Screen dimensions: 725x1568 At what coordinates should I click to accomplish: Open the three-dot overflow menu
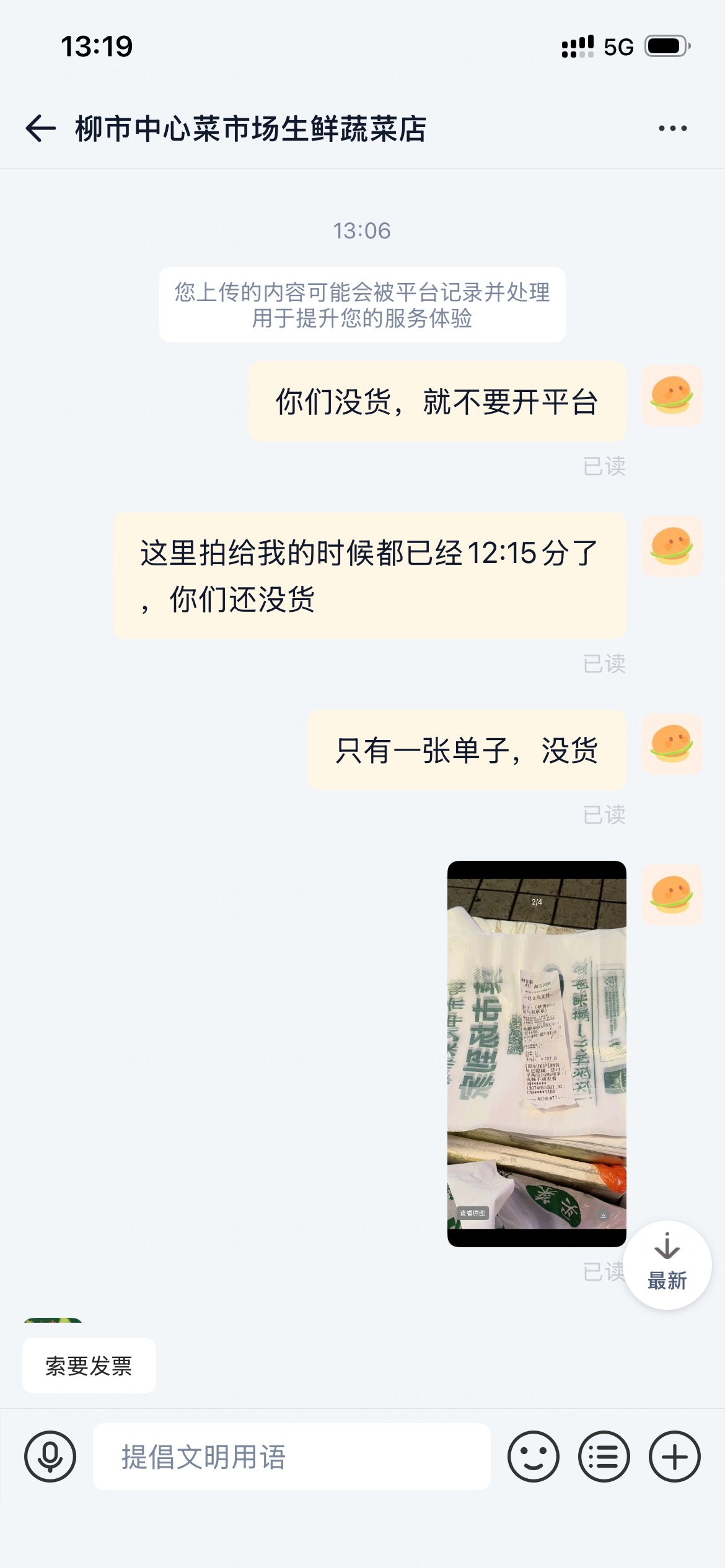pos(672,129)
